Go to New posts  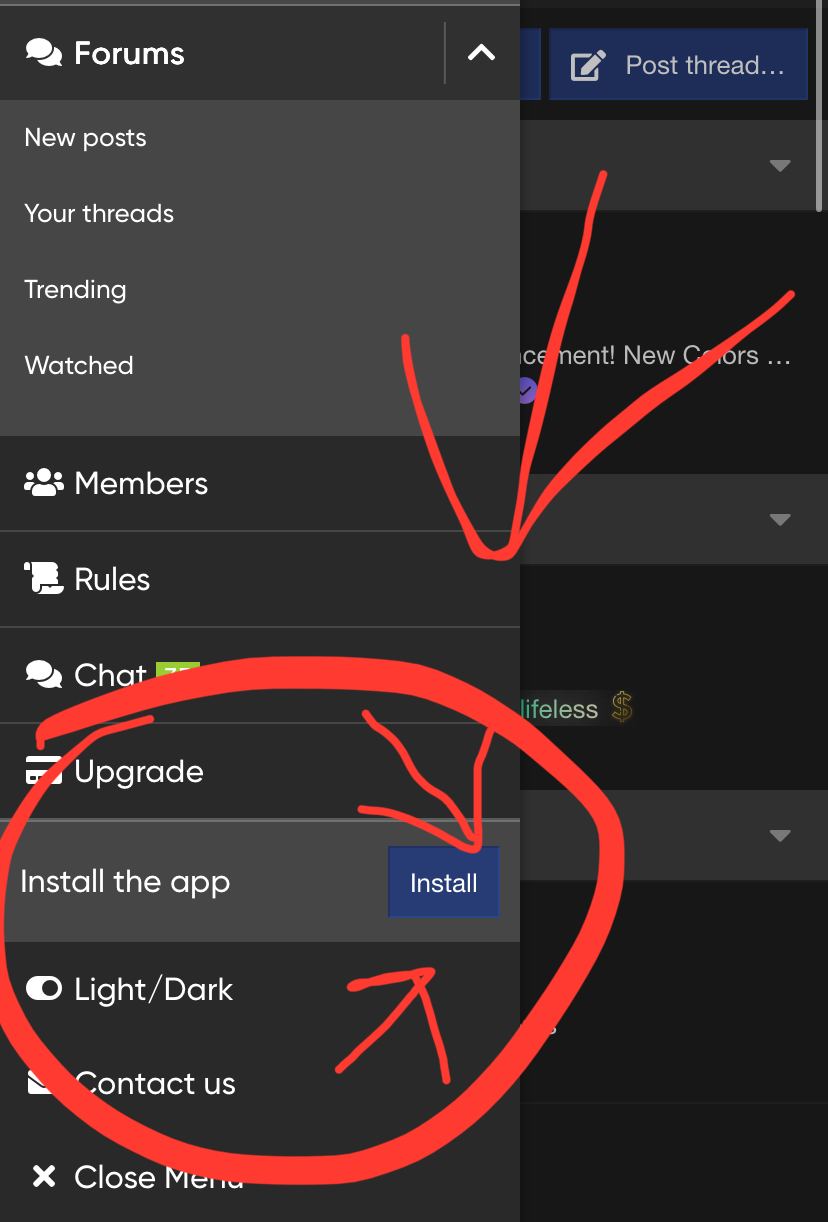click(85, 138)
